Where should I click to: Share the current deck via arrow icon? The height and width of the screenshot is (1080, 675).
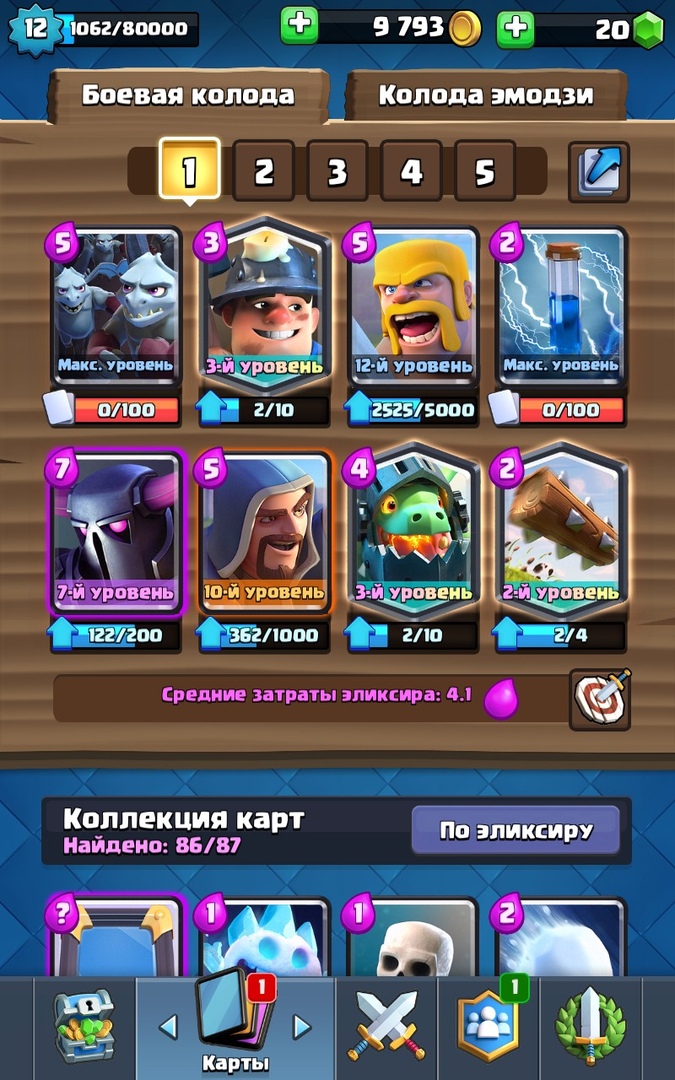coord(599,172)
